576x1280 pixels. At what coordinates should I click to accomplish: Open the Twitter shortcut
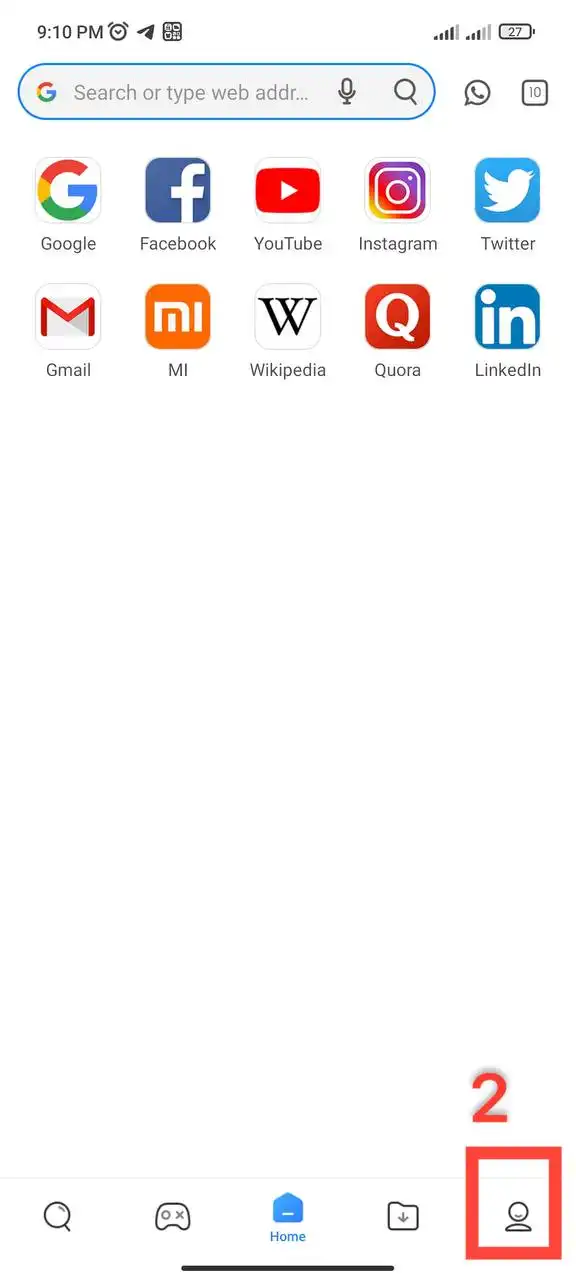pos(508,205)
